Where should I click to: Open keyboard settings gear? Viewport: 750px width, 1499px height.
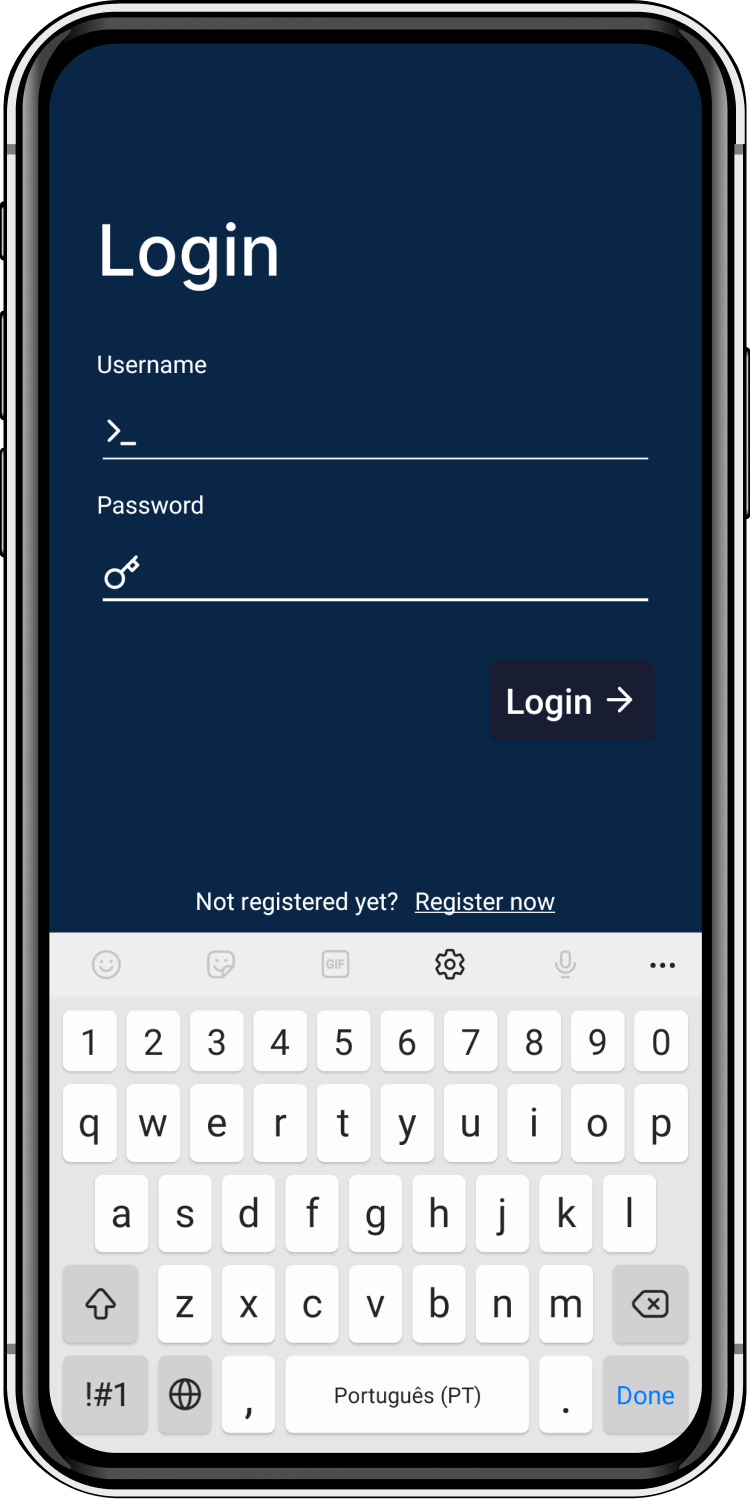click(450, 965)
